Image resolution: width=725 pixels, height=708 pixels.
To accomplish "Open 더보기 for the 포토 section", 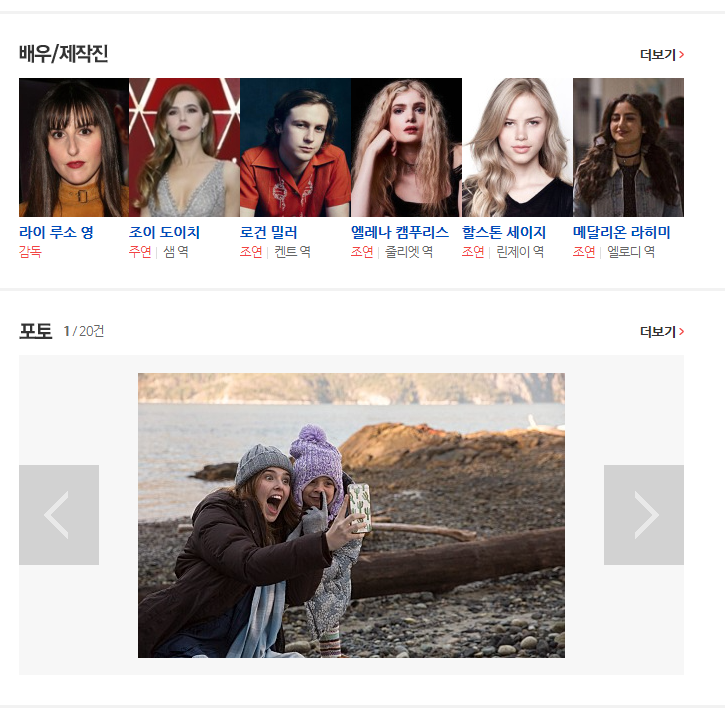I will [661, 331].
